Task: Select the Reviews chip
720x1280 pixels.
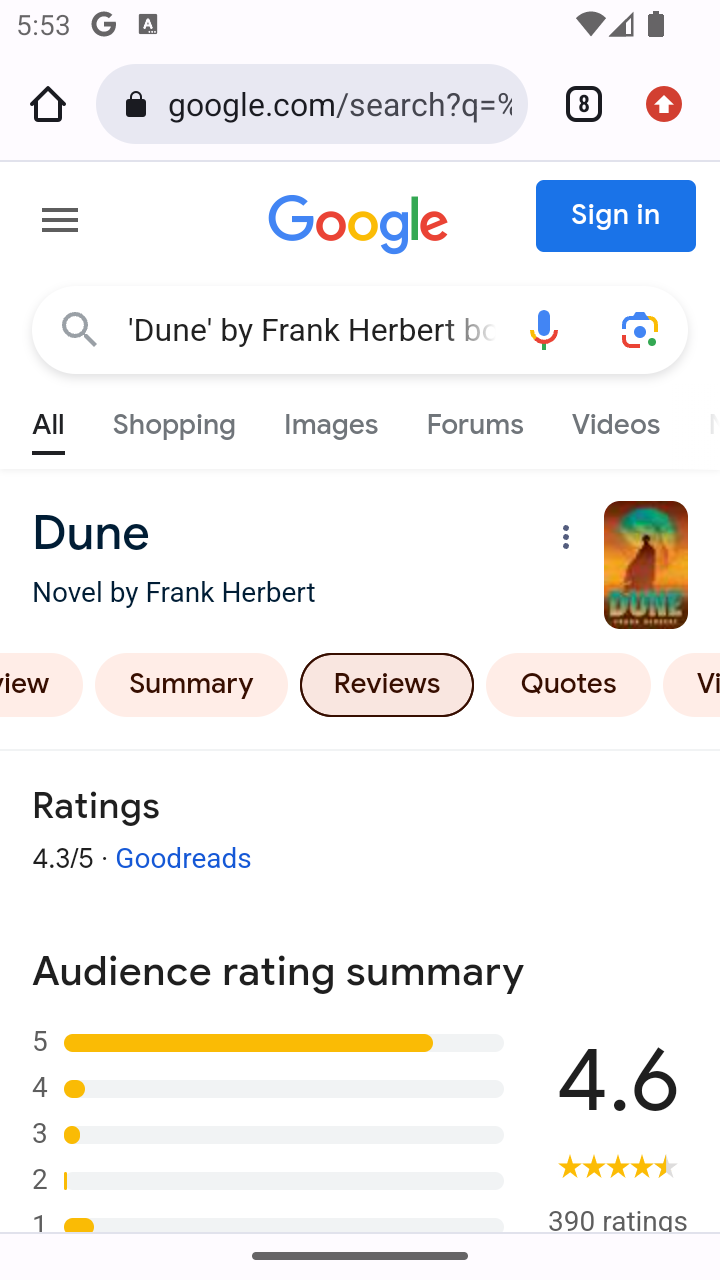Action: pos(387,684)
